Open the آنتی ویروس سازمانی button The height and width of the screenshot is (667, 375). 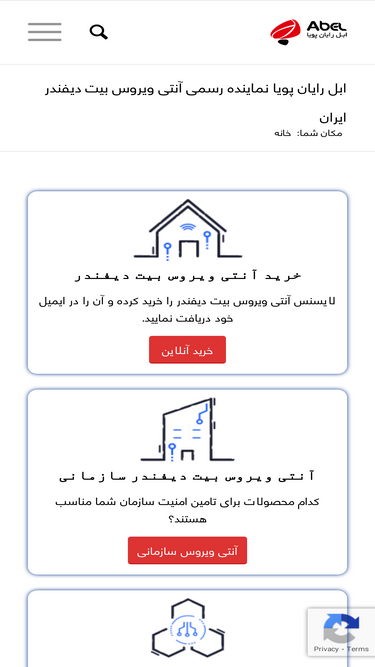tap(187, 550)
